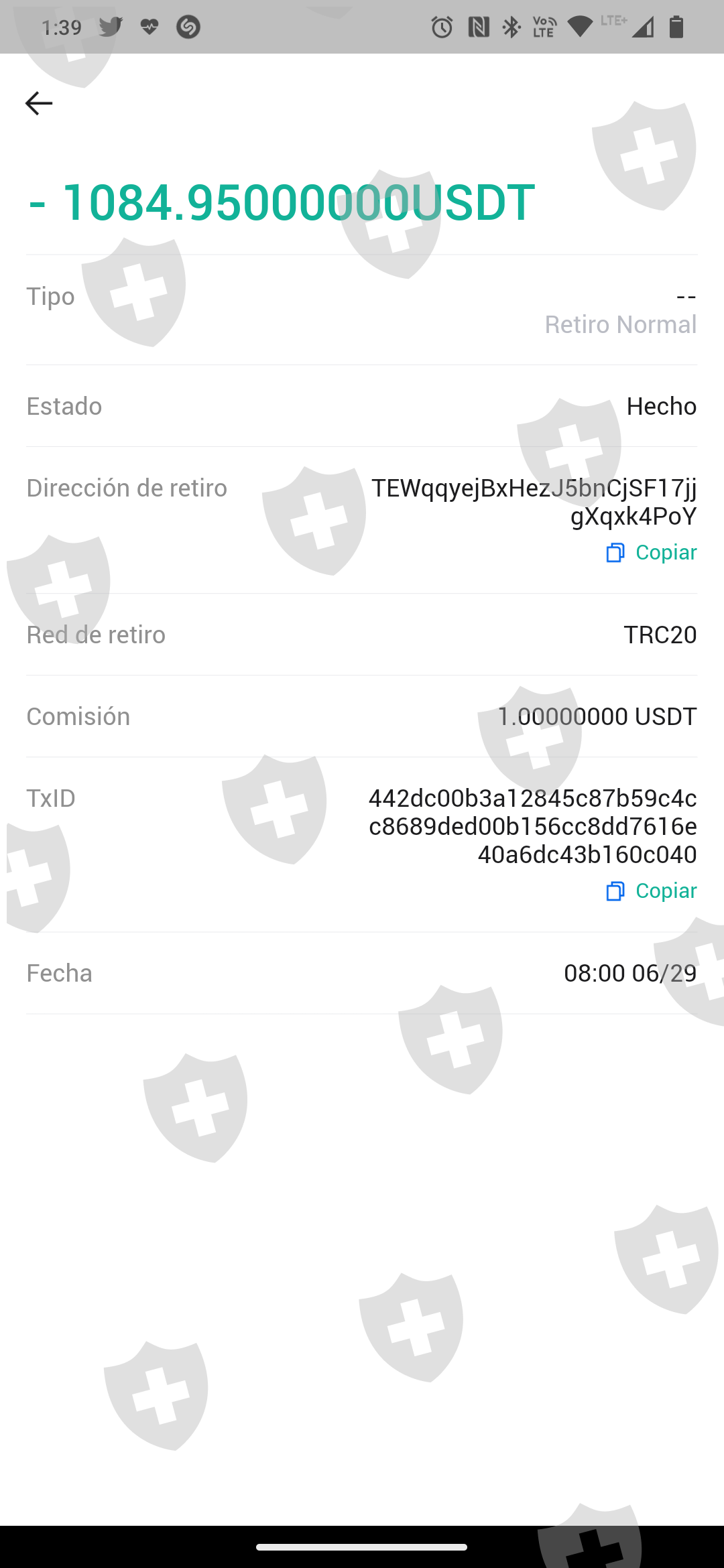The width and height of the screenshot is (724, 1568).
Task: Copy the TxID hash
Action: pos(652,891)
